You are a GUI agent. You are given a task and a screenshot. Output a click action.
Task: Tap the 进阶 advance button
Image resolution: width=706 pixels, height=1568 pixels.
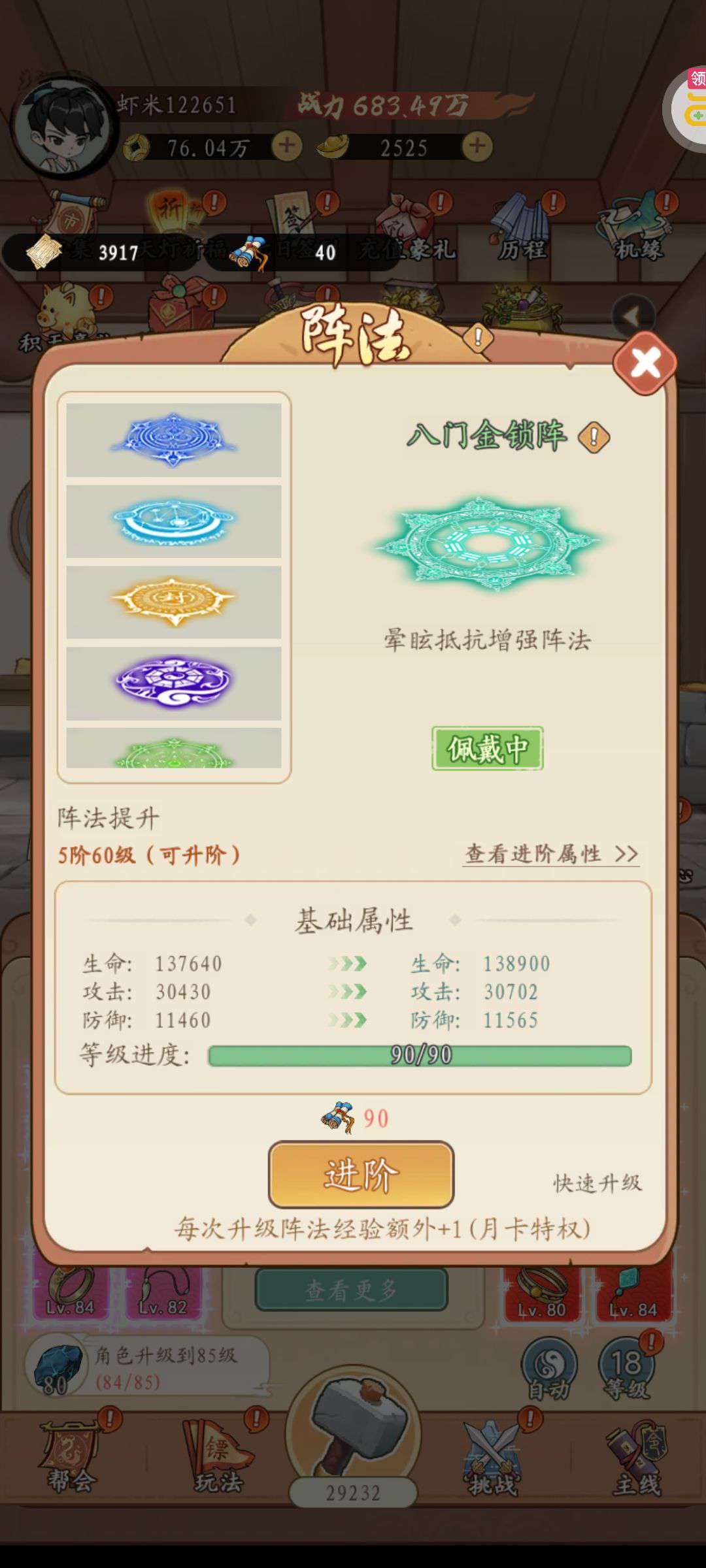(361, 1174)
